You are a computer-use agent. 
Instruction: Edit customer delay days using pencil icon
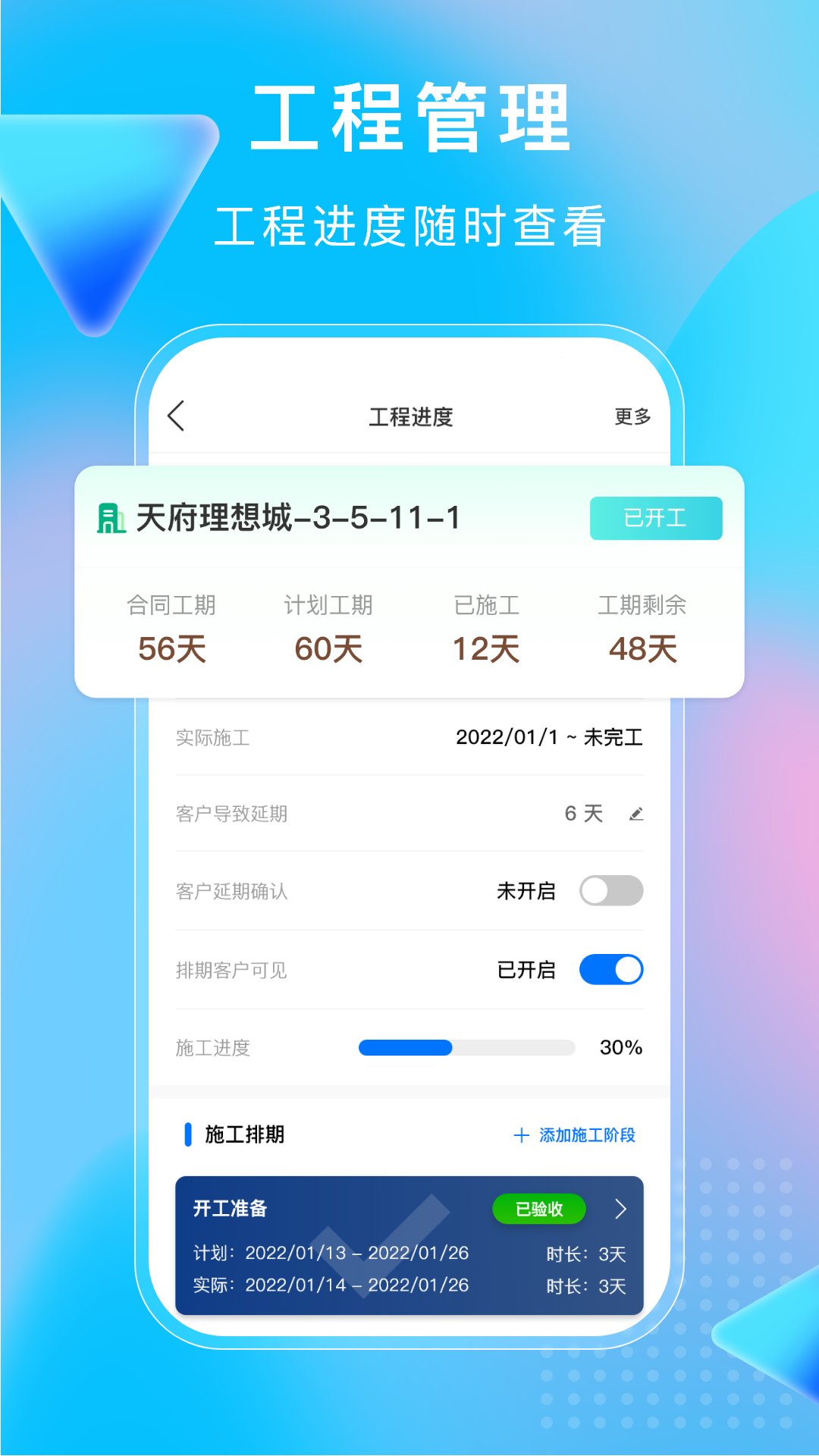[638, 813]
